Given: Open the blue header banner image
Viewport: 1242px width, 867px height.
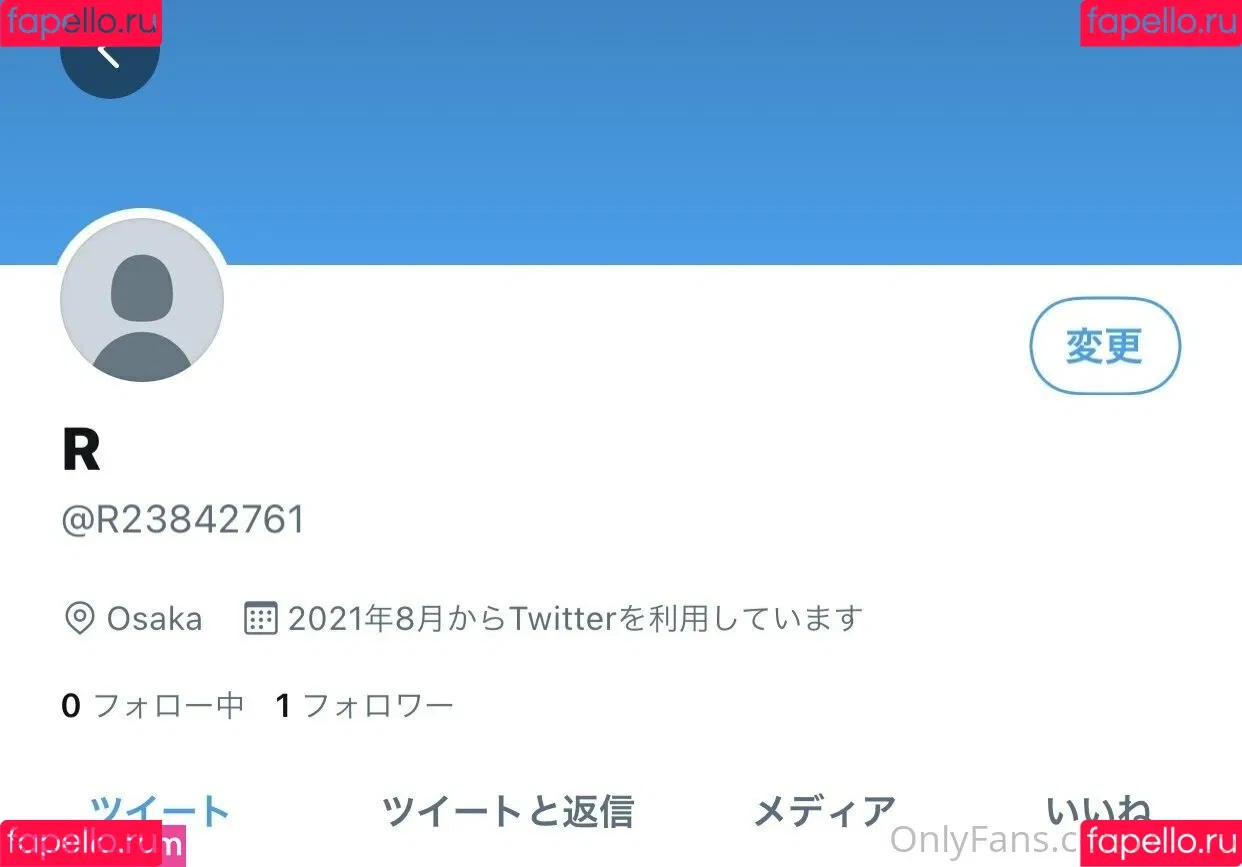Looking at the screenshot, I should pyautogui.click(x=640, y=140).
